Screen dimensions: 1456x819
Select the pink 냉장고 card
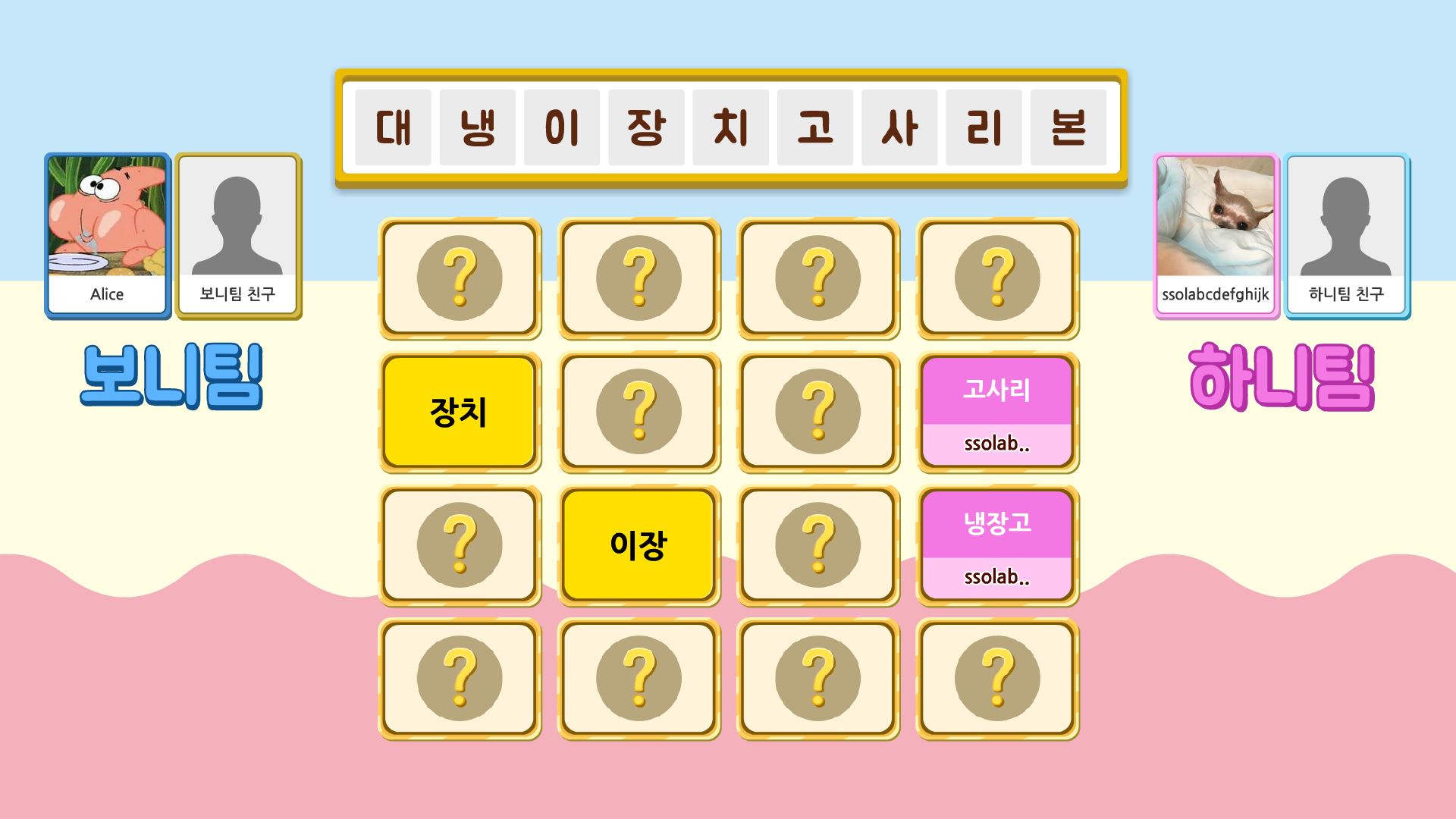[x=997, y=545]
